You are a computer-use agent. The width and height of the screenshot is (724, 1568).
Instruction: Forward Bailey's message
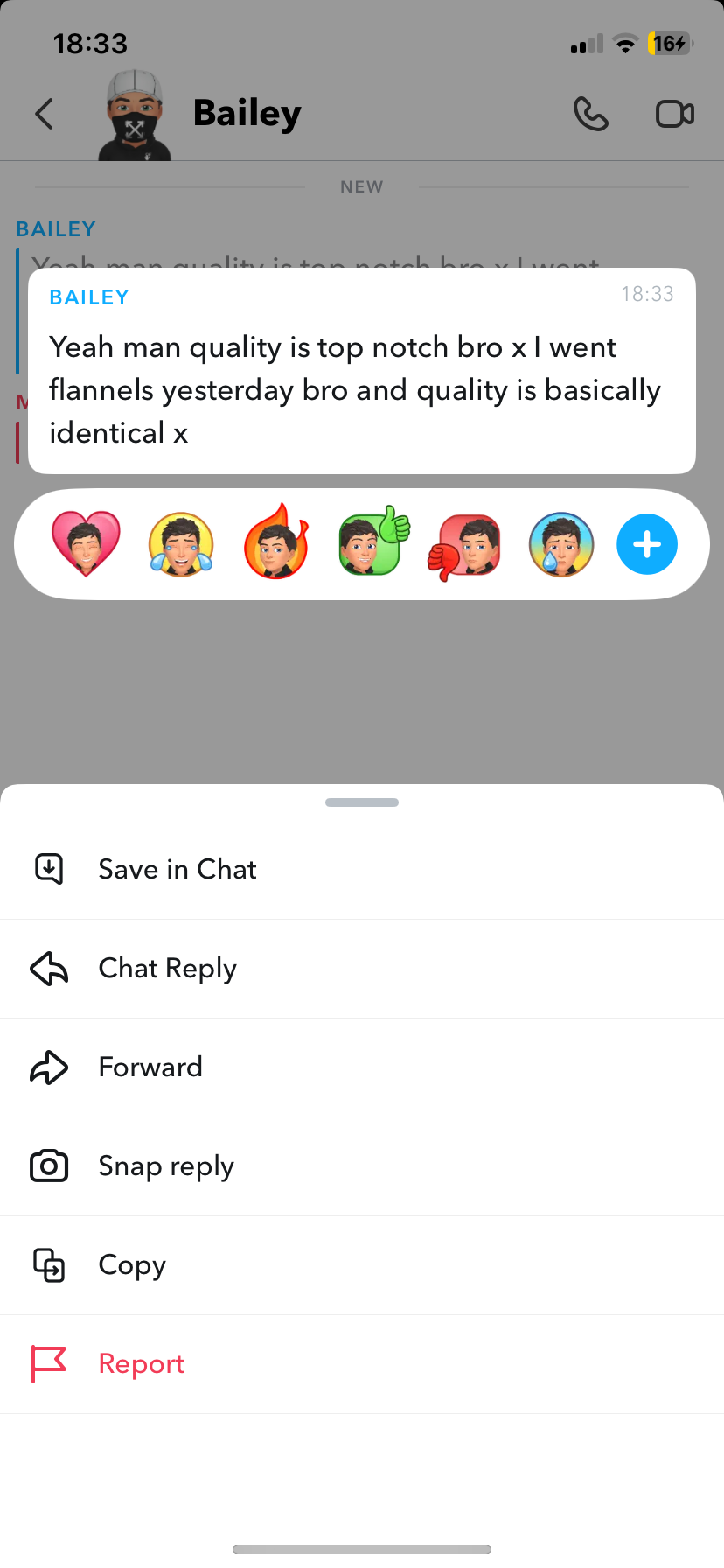150,1067
